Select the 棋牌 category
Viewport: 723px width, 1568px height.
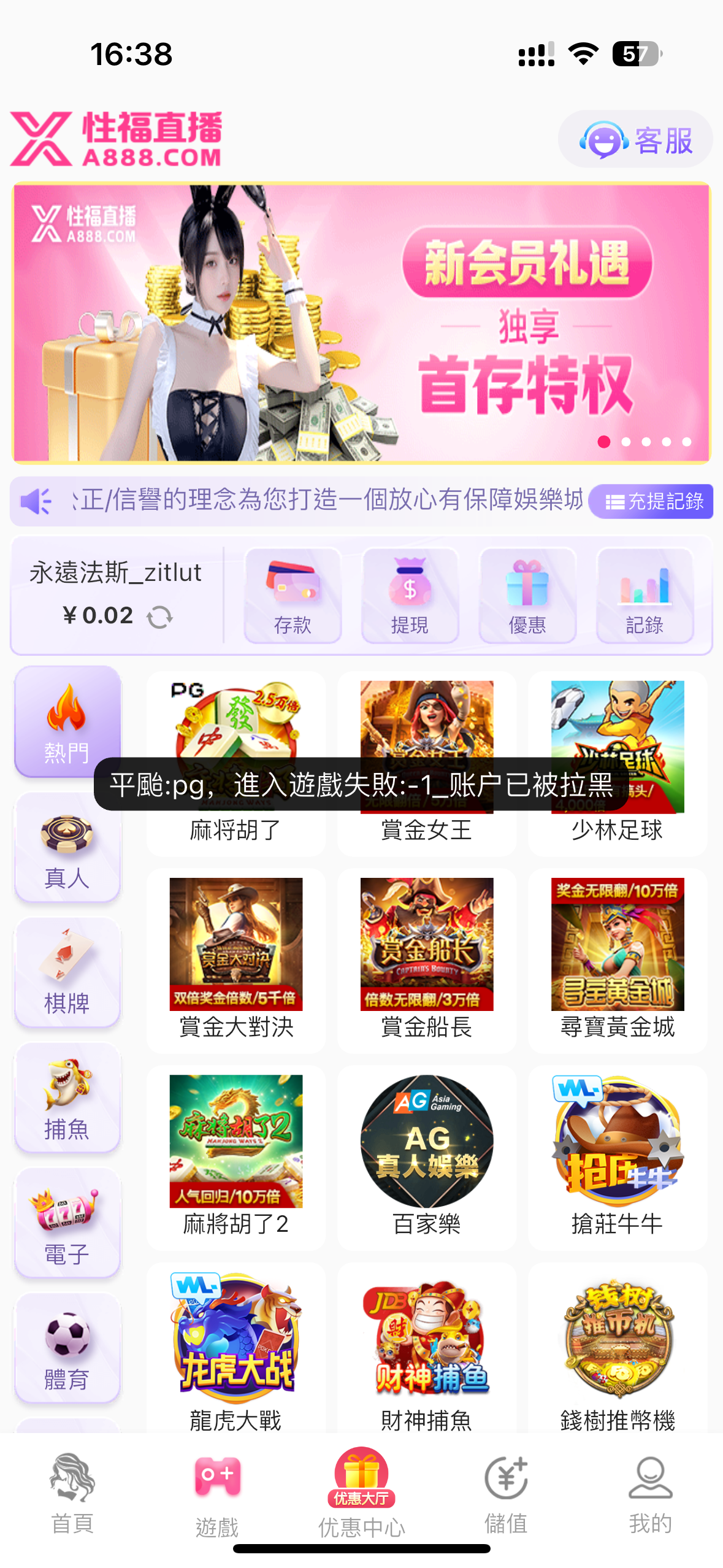click(x=67, y=973)
